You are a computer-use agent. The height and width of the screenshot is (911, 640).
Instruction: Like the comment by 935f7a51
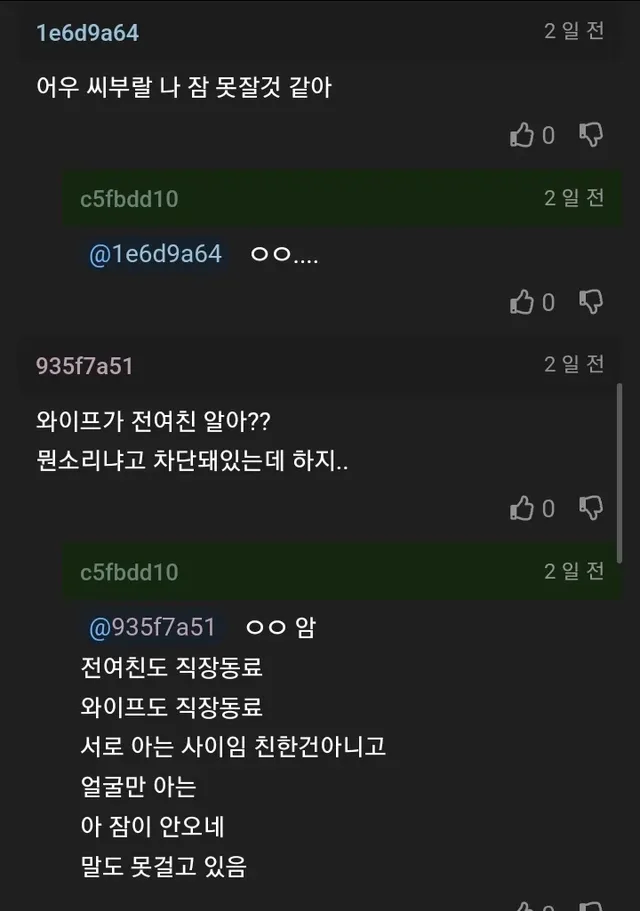[x=522, y=509]
